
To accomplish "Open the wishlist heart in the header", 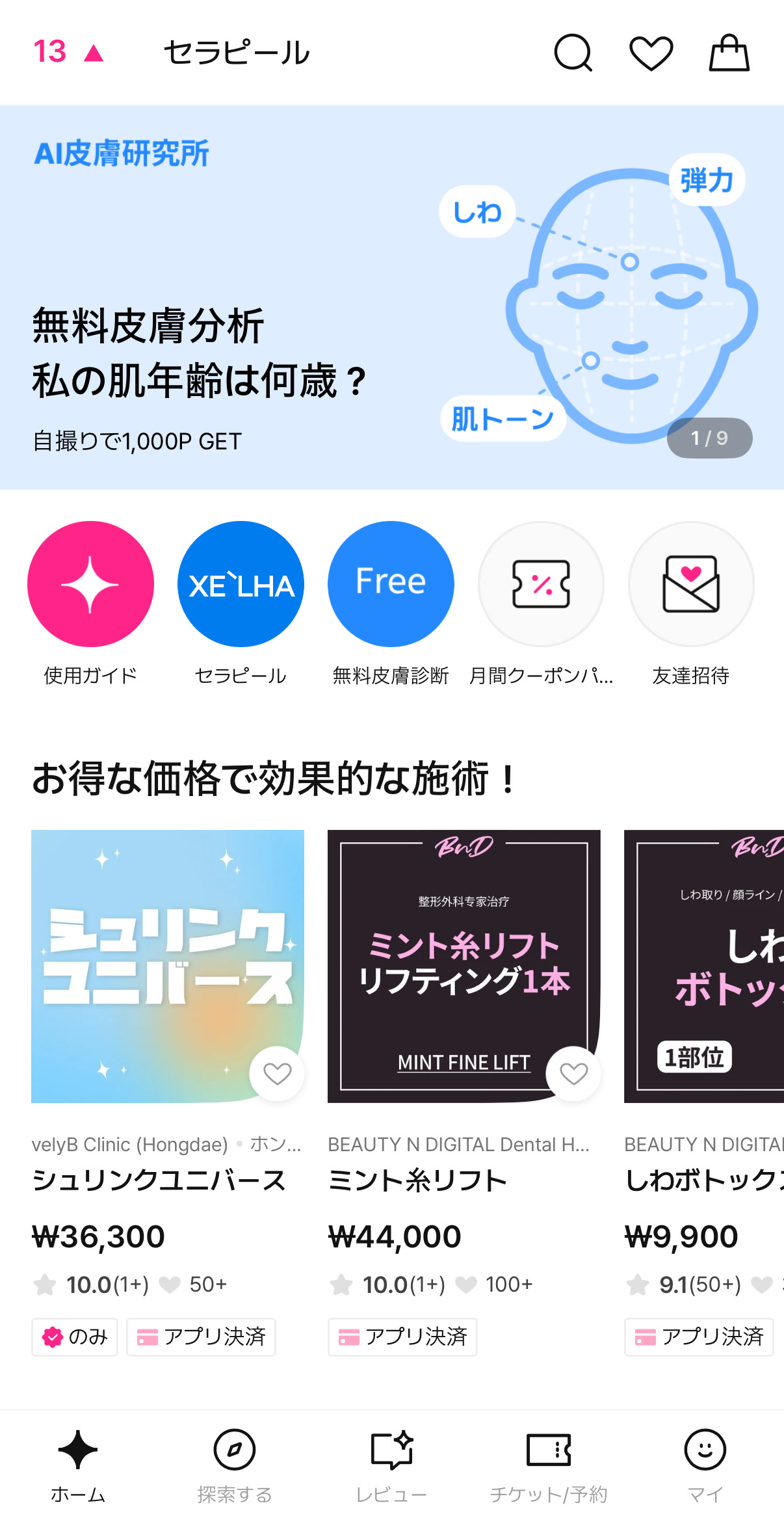I will coord(651,53).
